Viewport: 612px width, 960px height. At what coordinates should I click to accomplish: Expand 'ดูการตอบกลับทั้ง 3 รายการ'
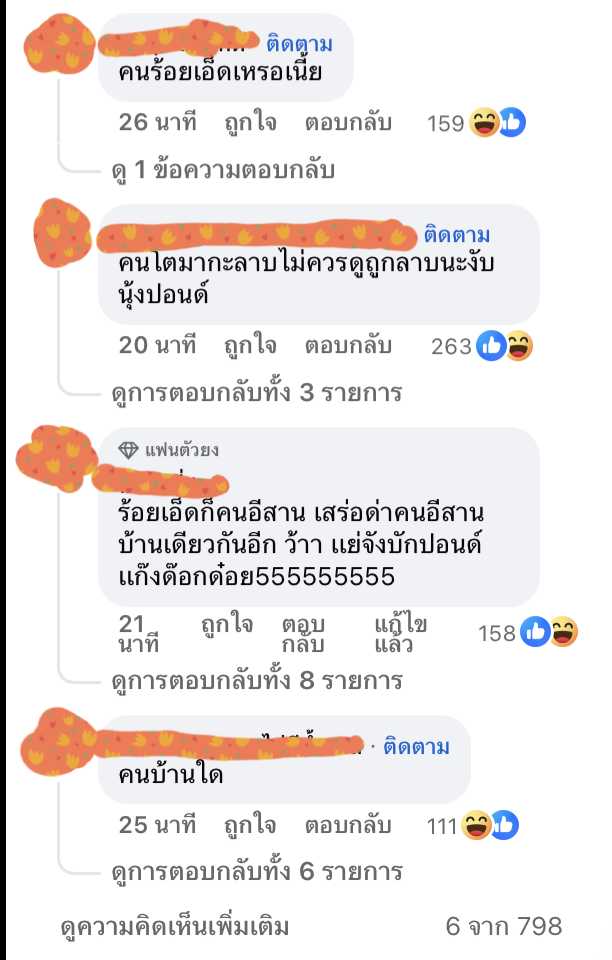click(x=257, y=392)
